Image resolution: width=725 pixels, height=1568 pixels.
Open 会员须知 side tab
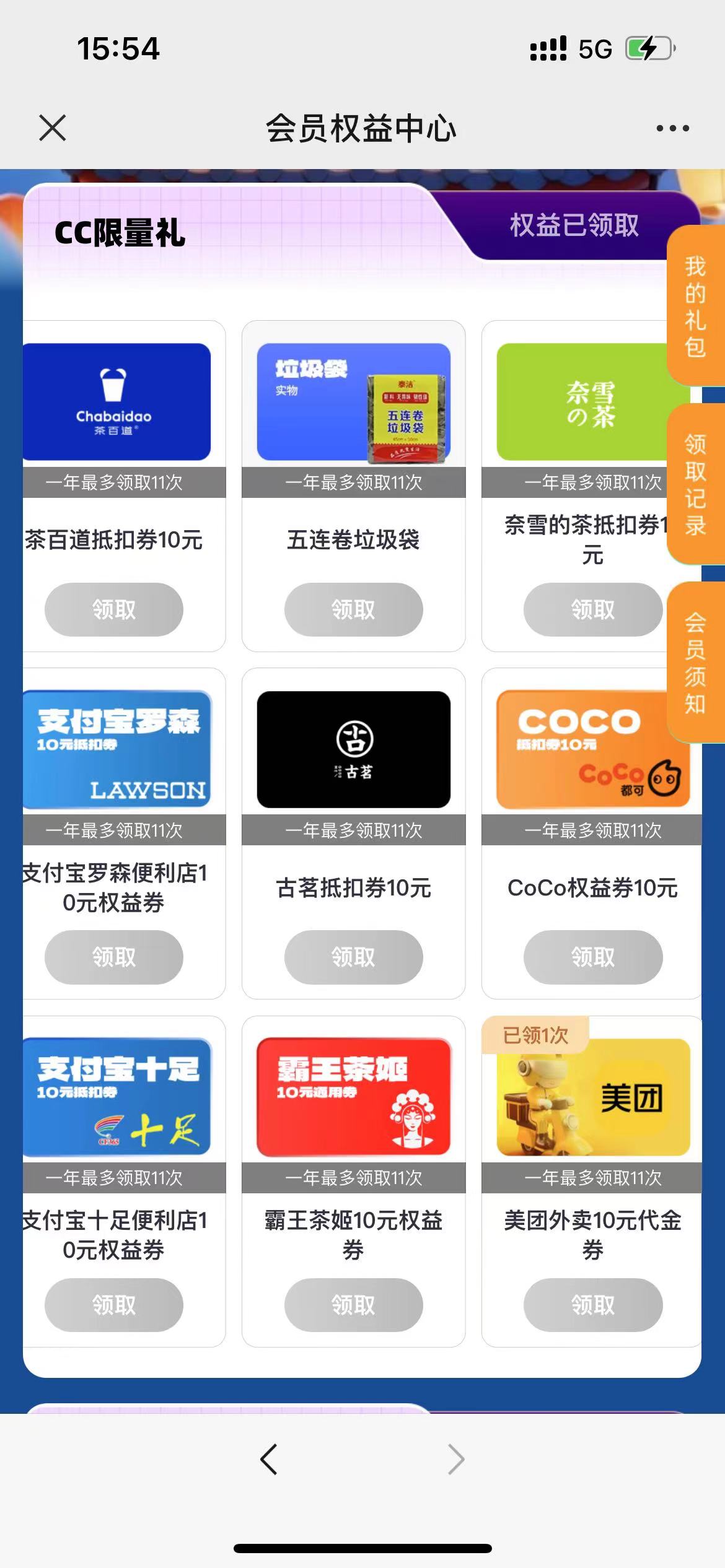(x=695, y=662)
